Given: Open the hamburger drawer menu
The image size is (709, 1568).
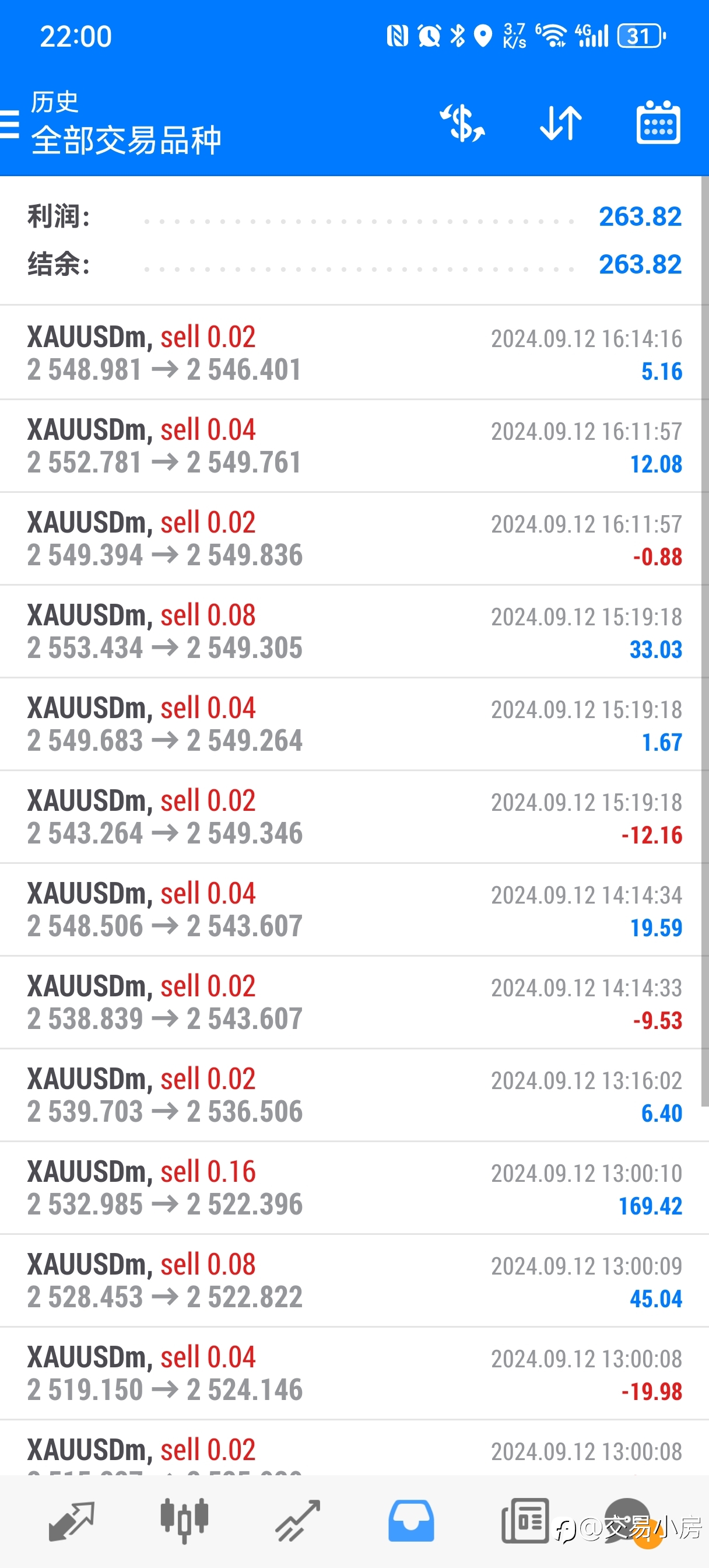Looking at the screenshot, I should 9,124.
